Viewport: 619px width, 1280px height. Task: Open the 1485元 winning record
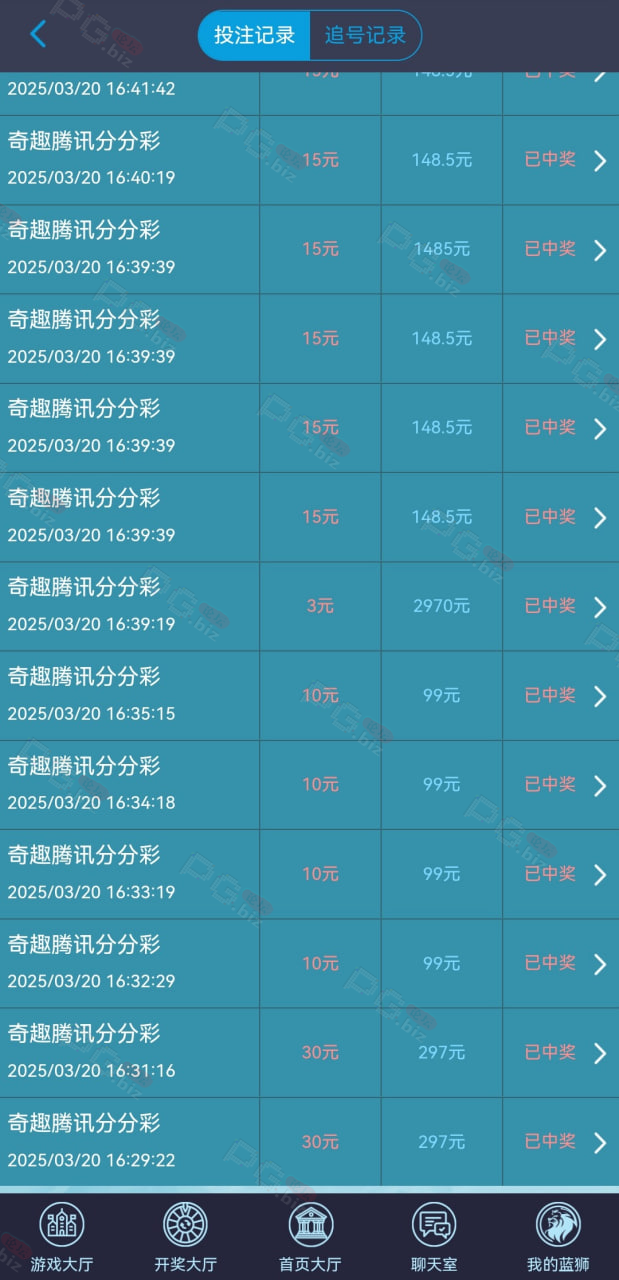point(309,250)
